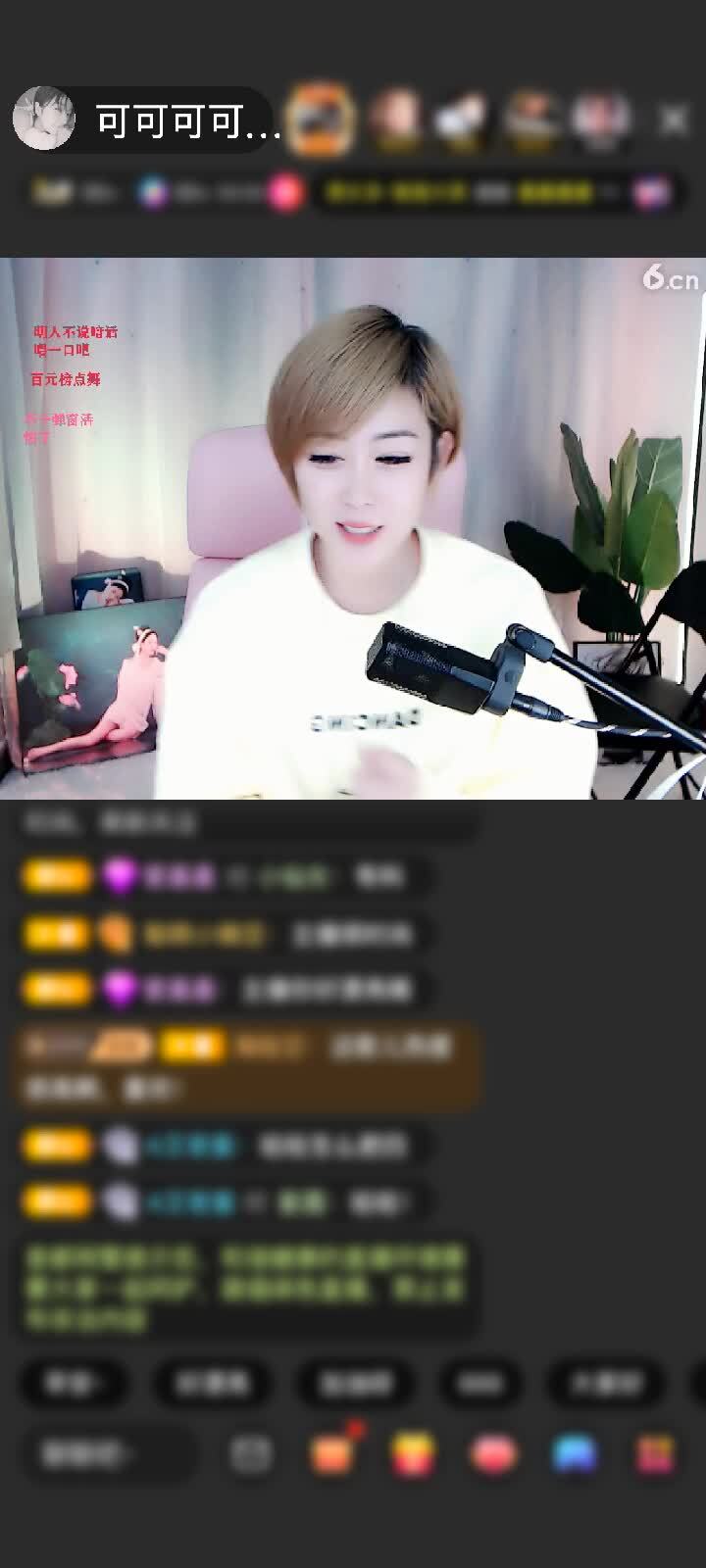
Task: Open the blue game controller icon
Action: coord(575,1454)
